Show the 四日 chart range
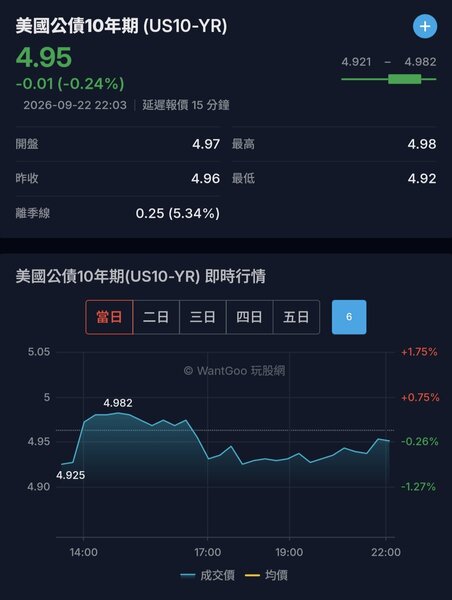Viewport: 452px width, 600px height. pyautogui.click(x=250, y=317)
